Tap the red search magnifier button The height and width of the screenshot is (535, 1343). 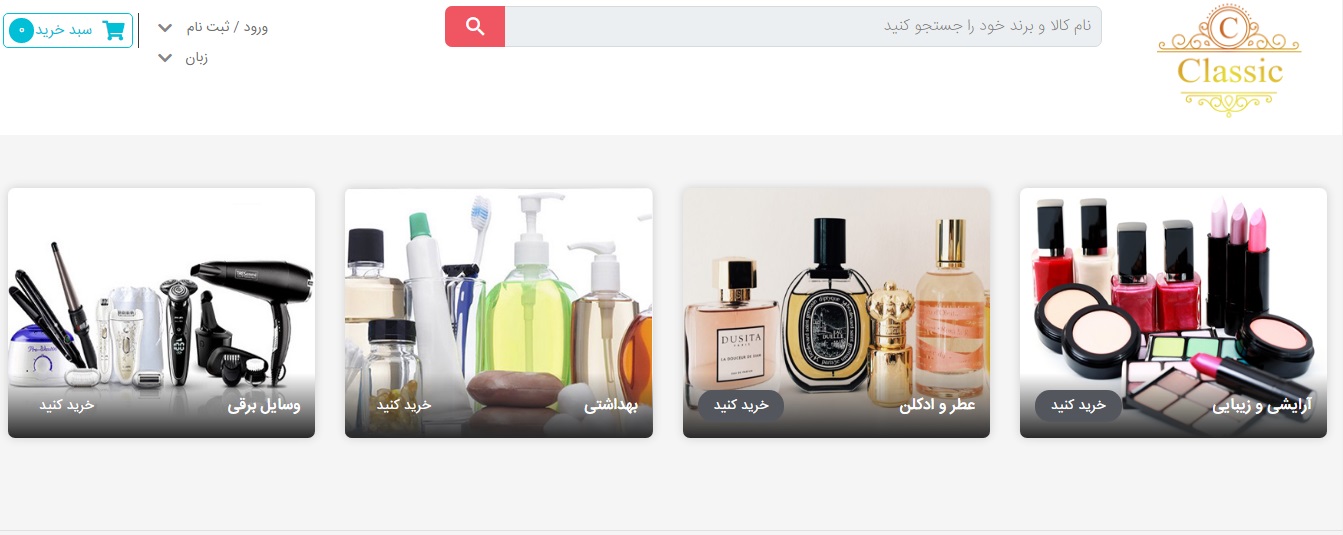475,27
